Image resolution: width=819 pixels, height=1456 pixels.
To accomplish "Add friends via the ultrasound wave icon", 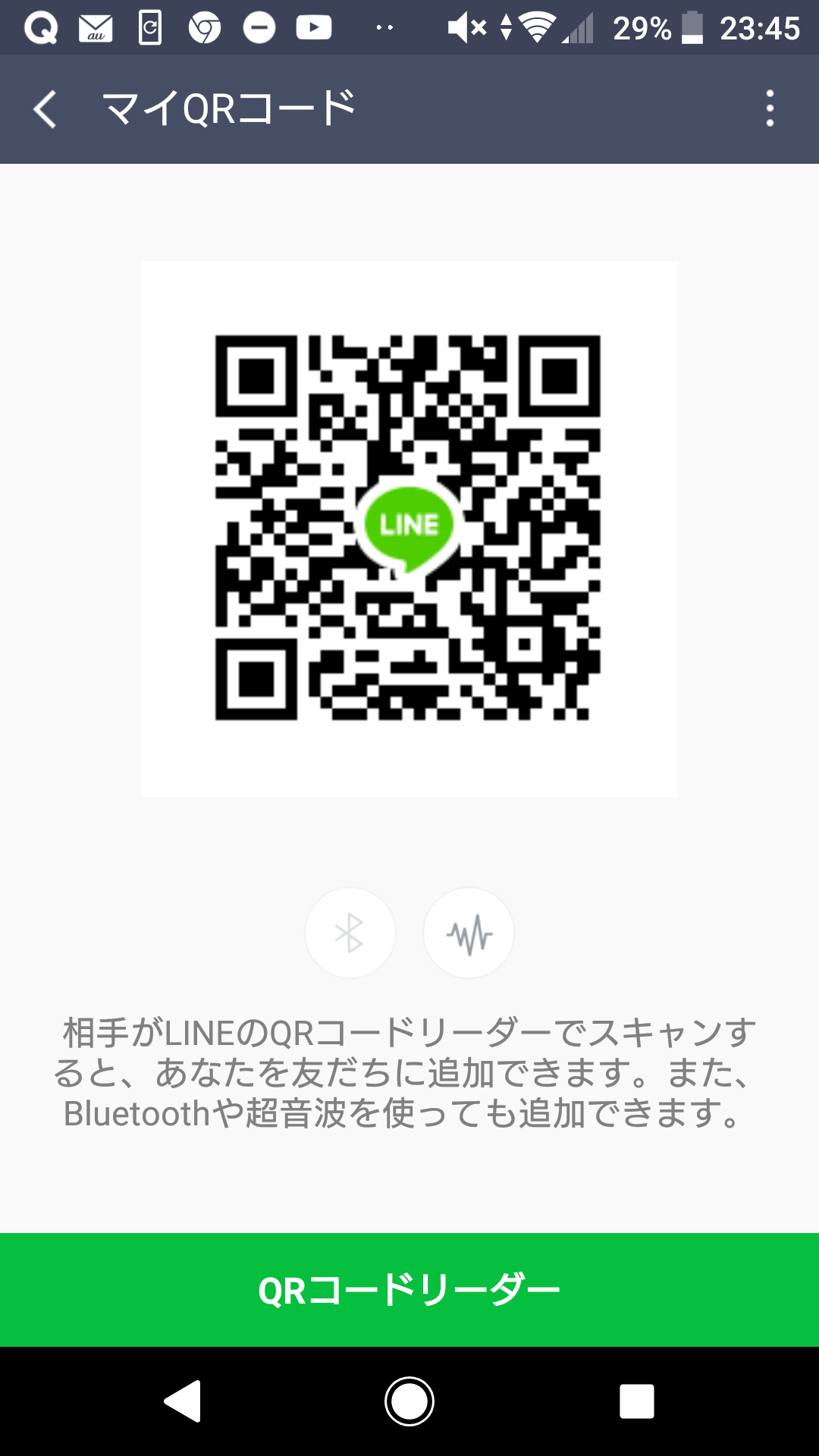I will coord(469,933).
